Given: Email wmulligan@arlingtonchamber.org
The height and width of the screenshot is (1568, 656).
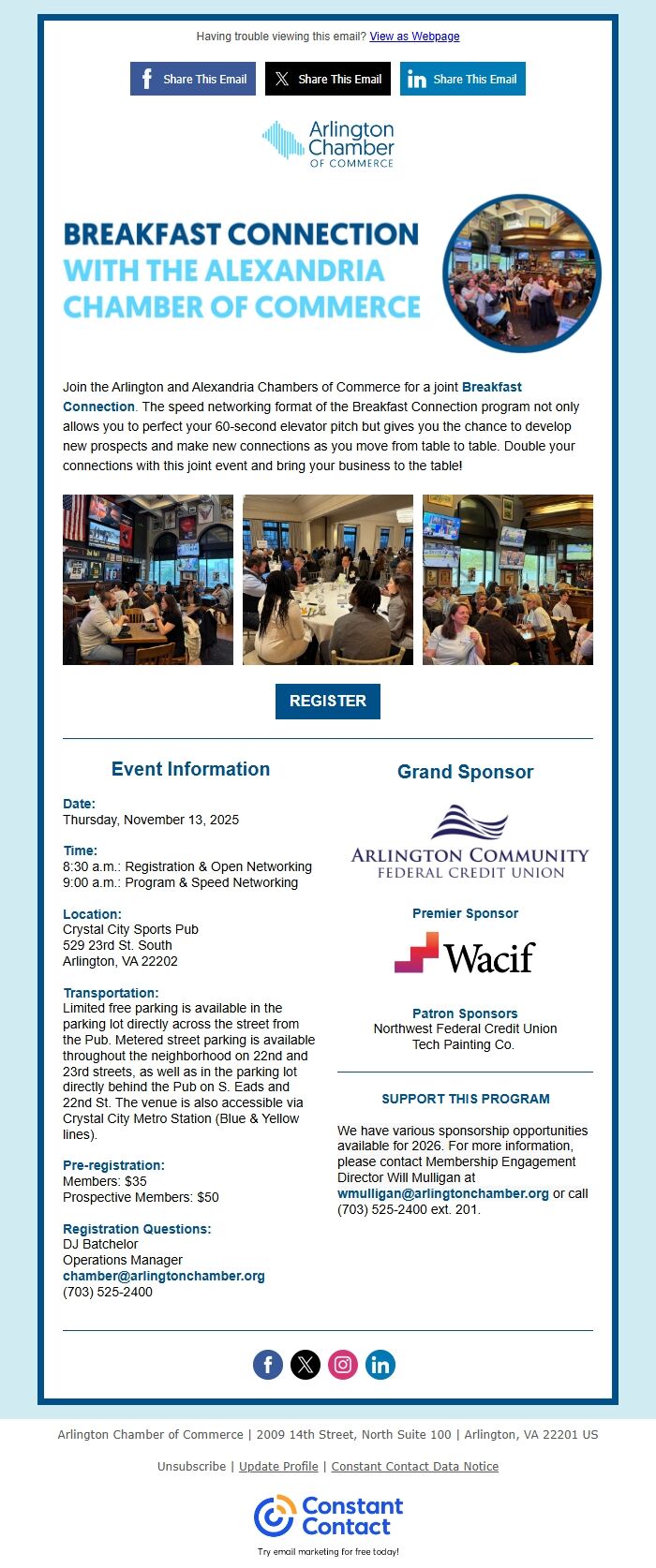Looking at the screenshot, I should point(443,1193).
